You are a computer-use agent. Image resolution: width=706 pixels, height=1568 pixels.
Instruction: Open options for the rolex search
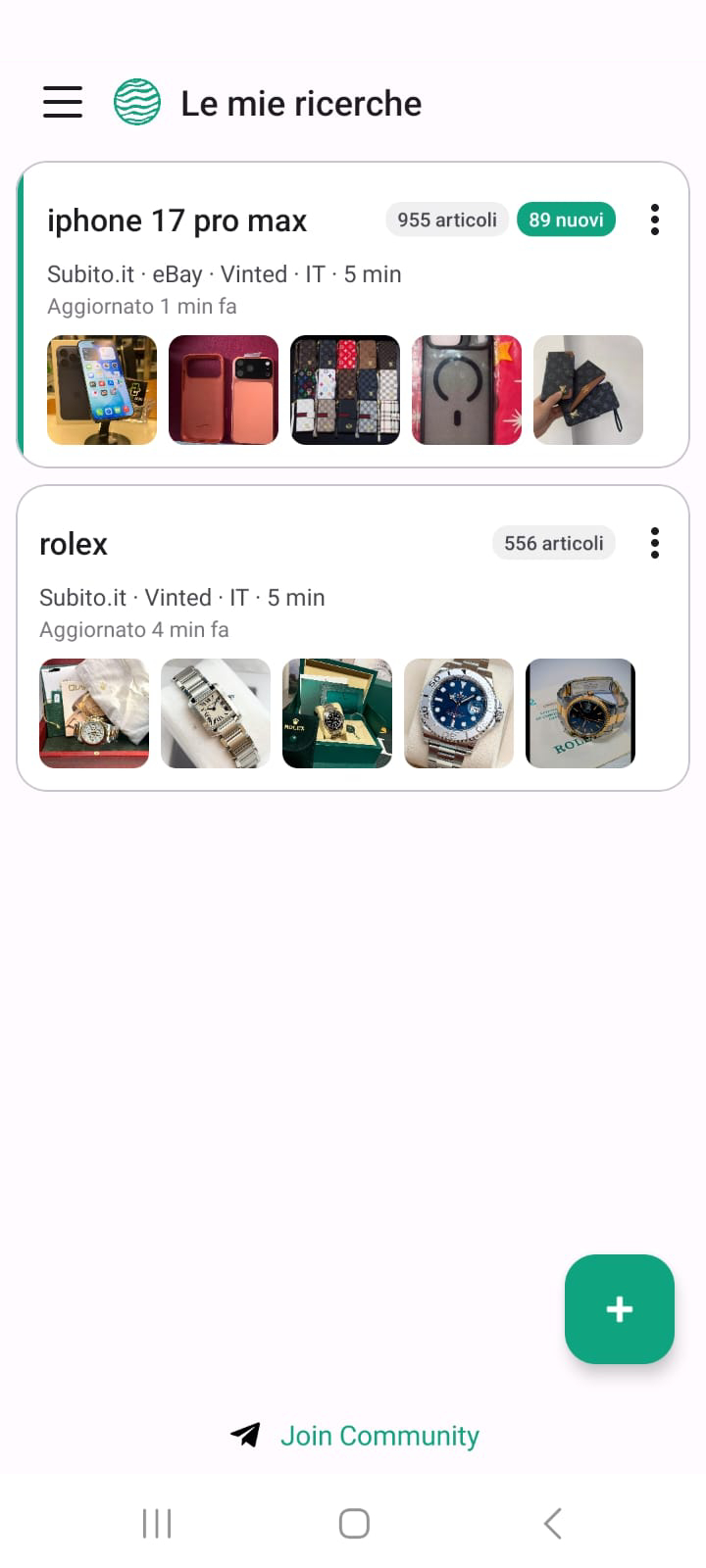pos(654,543)
